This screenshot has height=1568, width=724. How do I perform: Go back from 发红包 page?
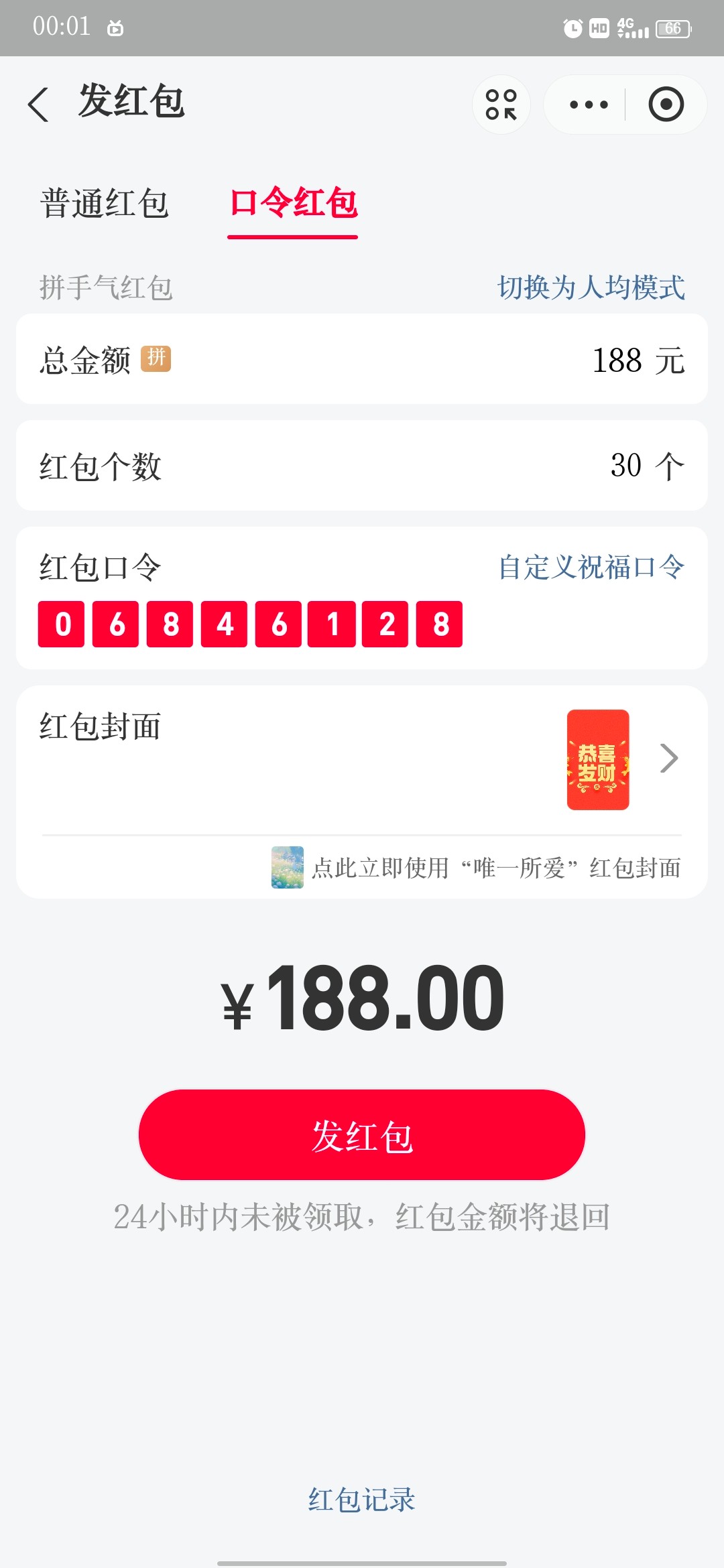coord(39,105)
